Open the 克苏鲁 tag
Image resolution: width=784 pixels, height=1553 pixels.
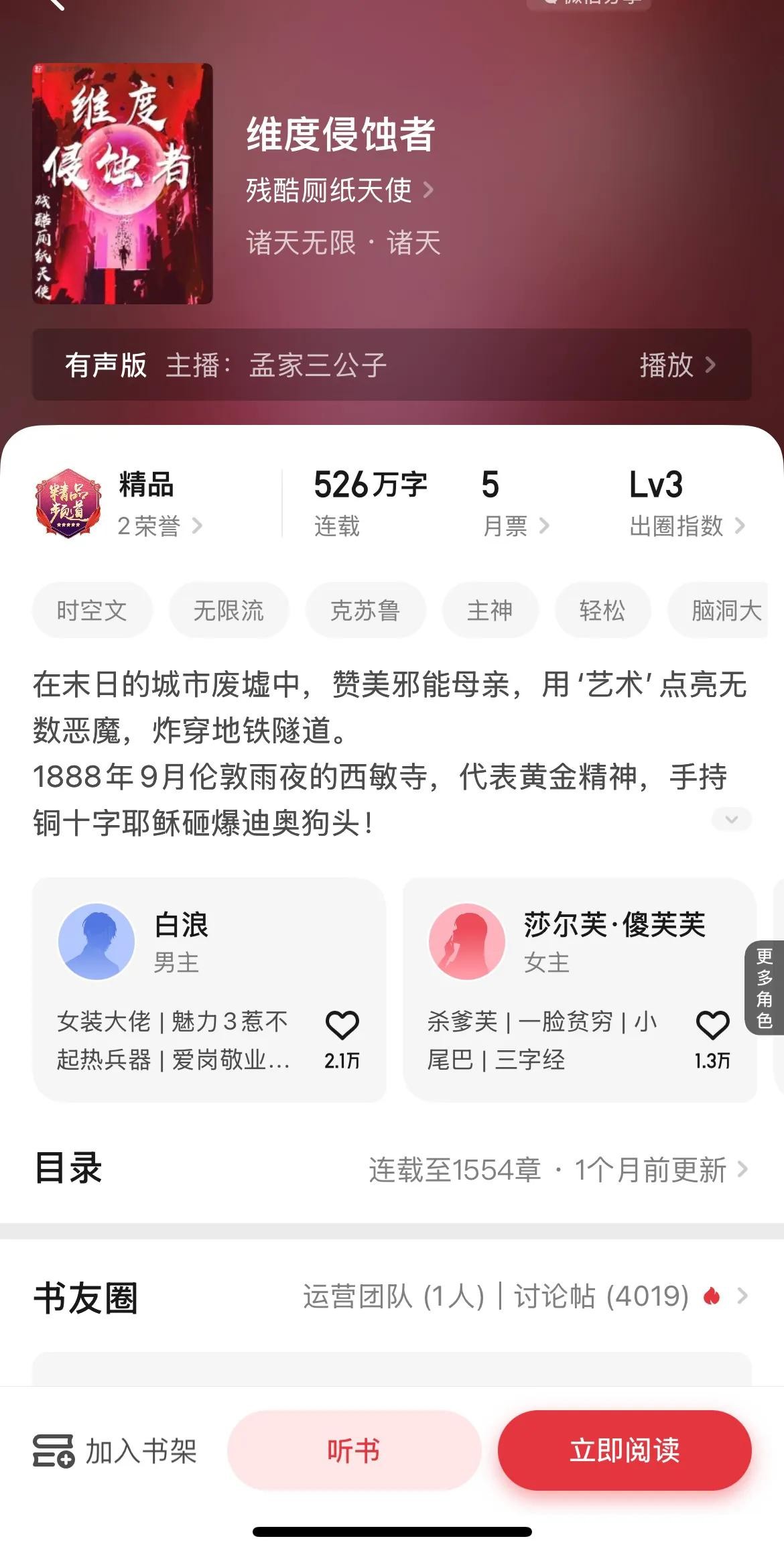(x=365, y=611)
